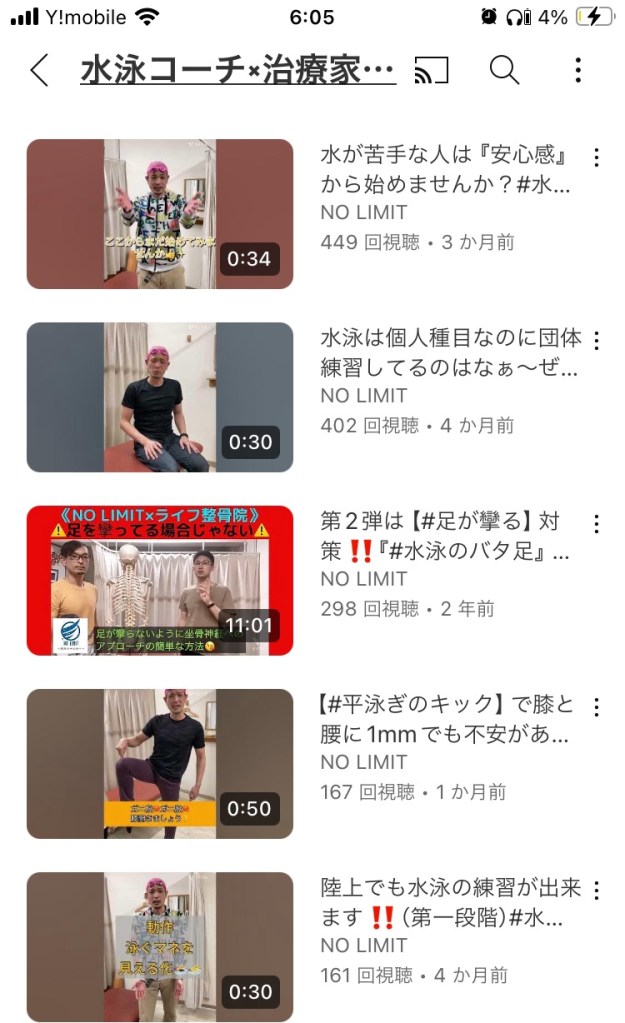
Task: Play the 0:34 video about 安心感
Action: tap(160, 214)
